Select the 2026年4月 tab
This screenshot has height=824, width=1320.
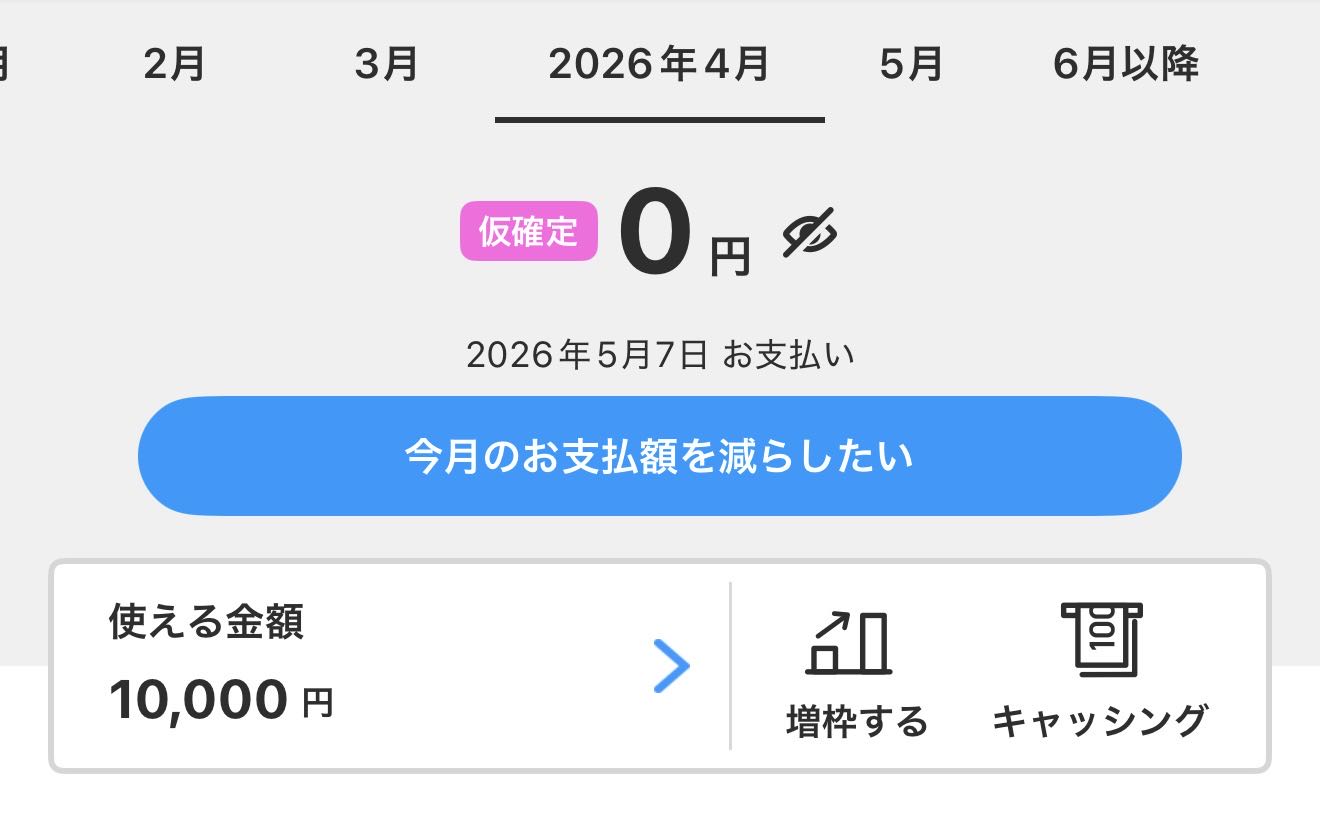[659, 65]
